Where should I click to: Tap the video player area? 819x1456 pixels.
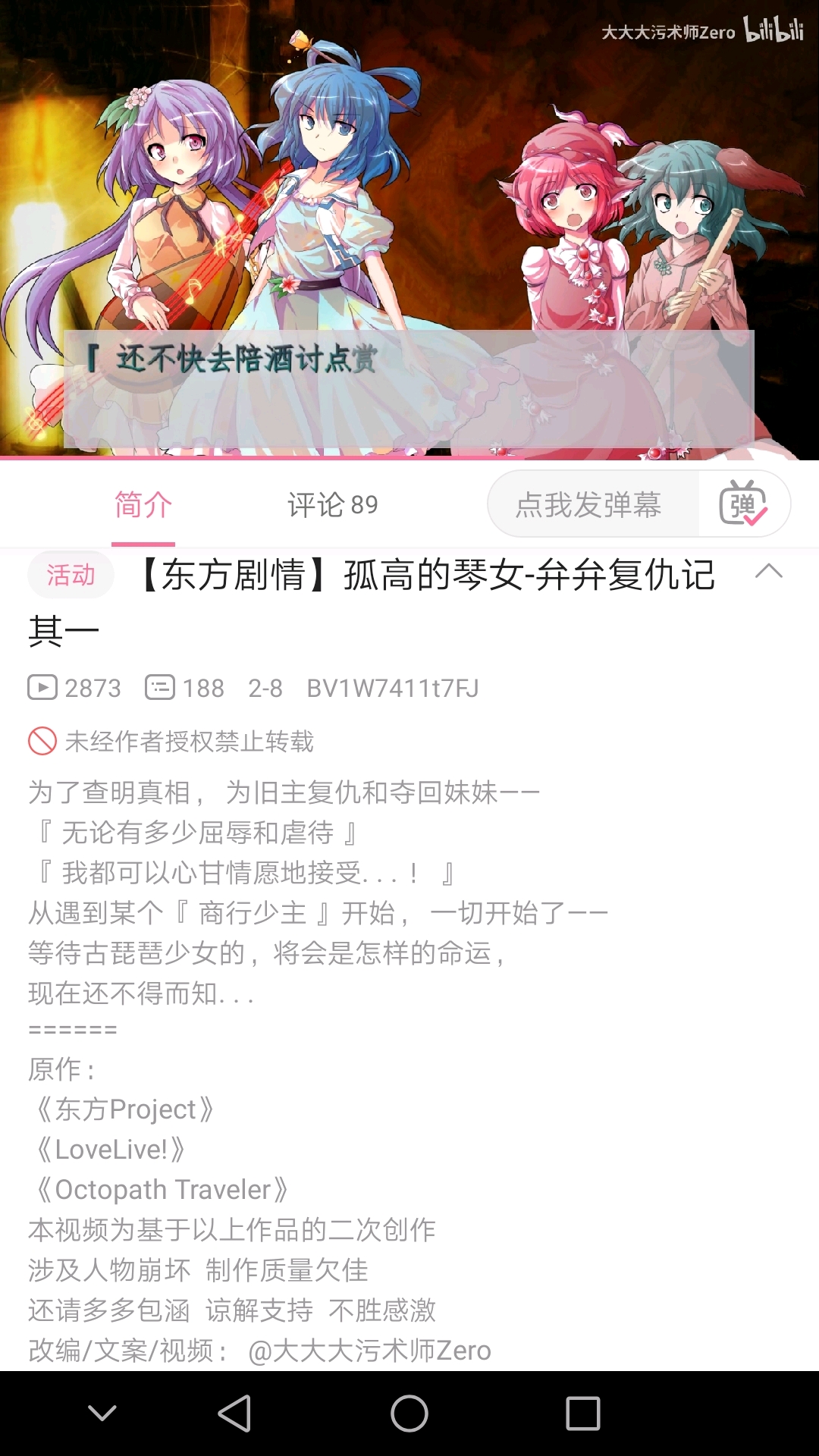point(409,229)
